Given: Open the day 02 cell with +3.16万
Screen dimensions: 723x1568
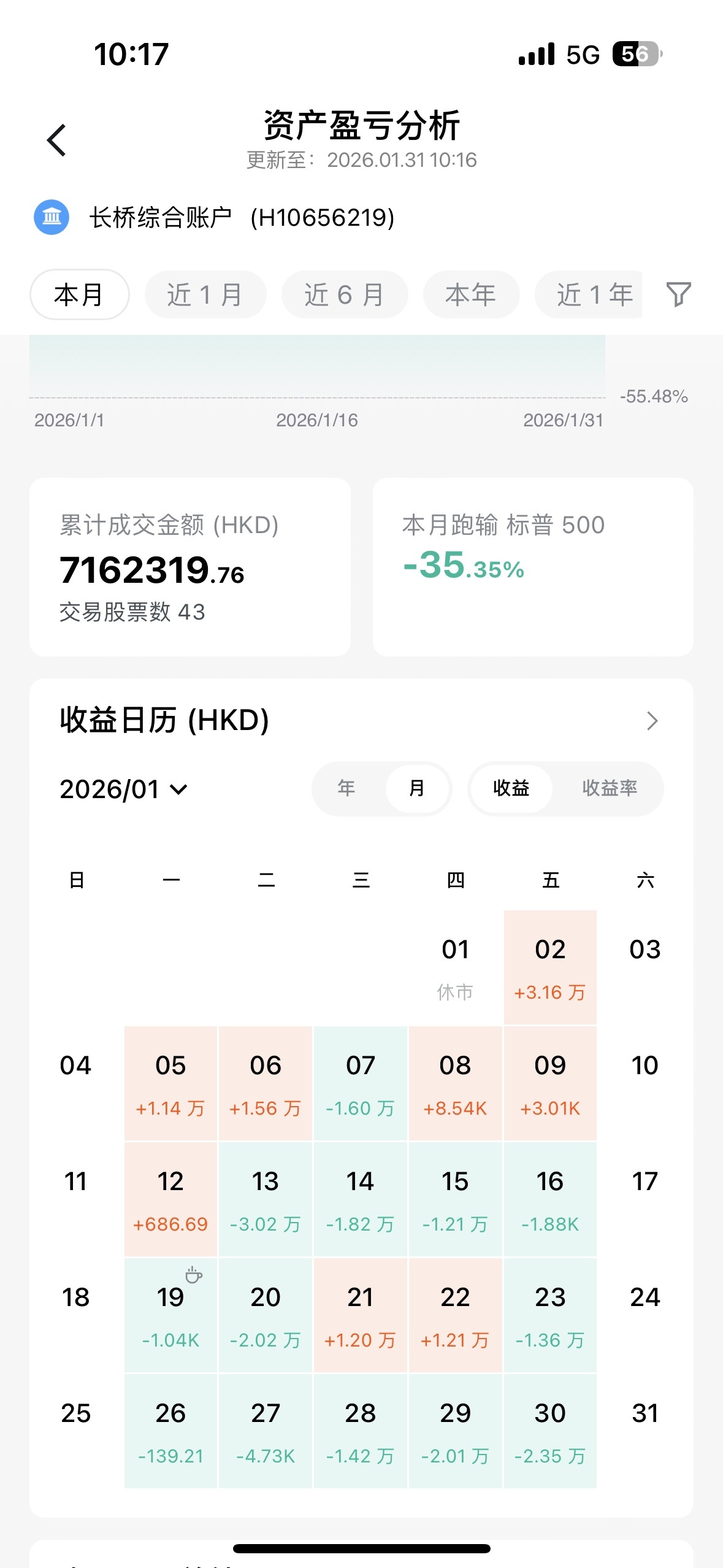Looking at the screenshot, I should pos(550,967).
